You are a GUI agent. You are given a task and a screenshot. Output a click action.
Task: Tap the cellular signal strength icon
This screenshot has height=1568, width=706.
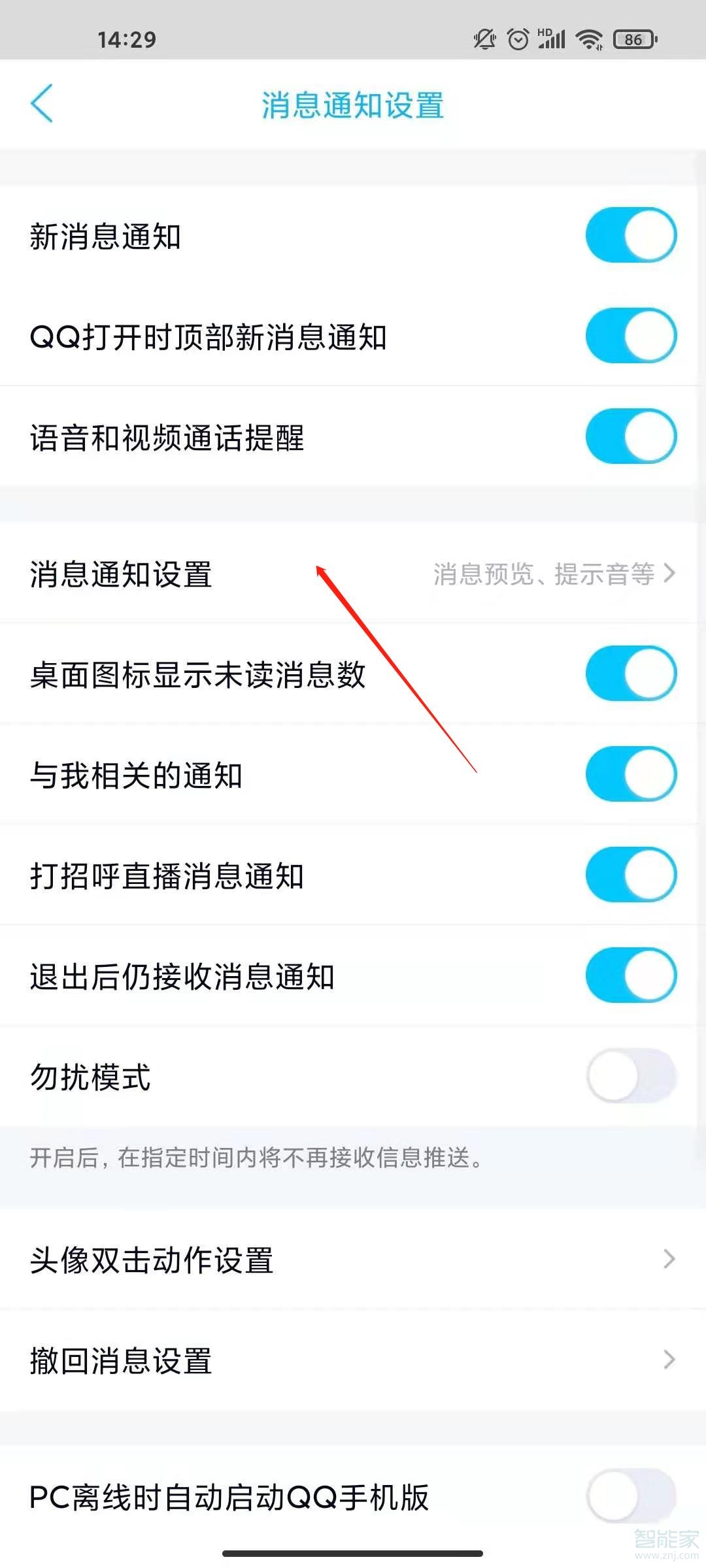pos(551,41)
